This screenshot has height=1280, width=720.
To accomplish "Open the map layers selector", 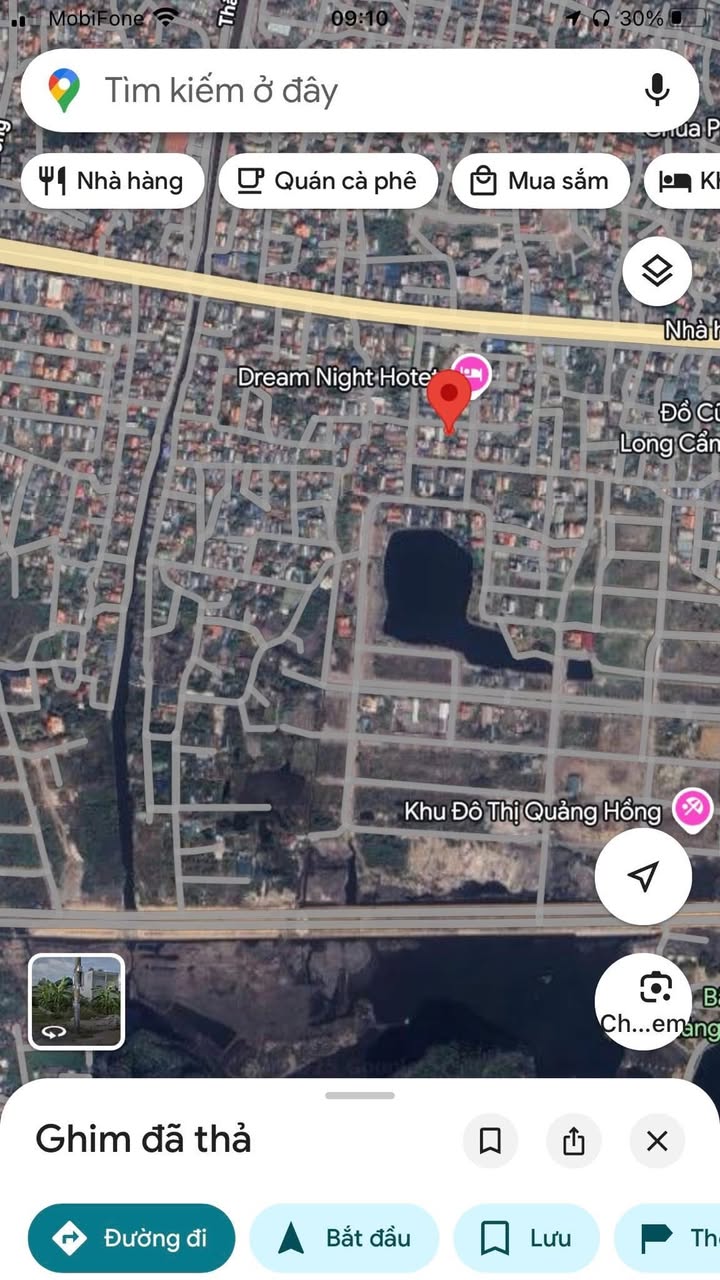I will [x=657, y=272].
